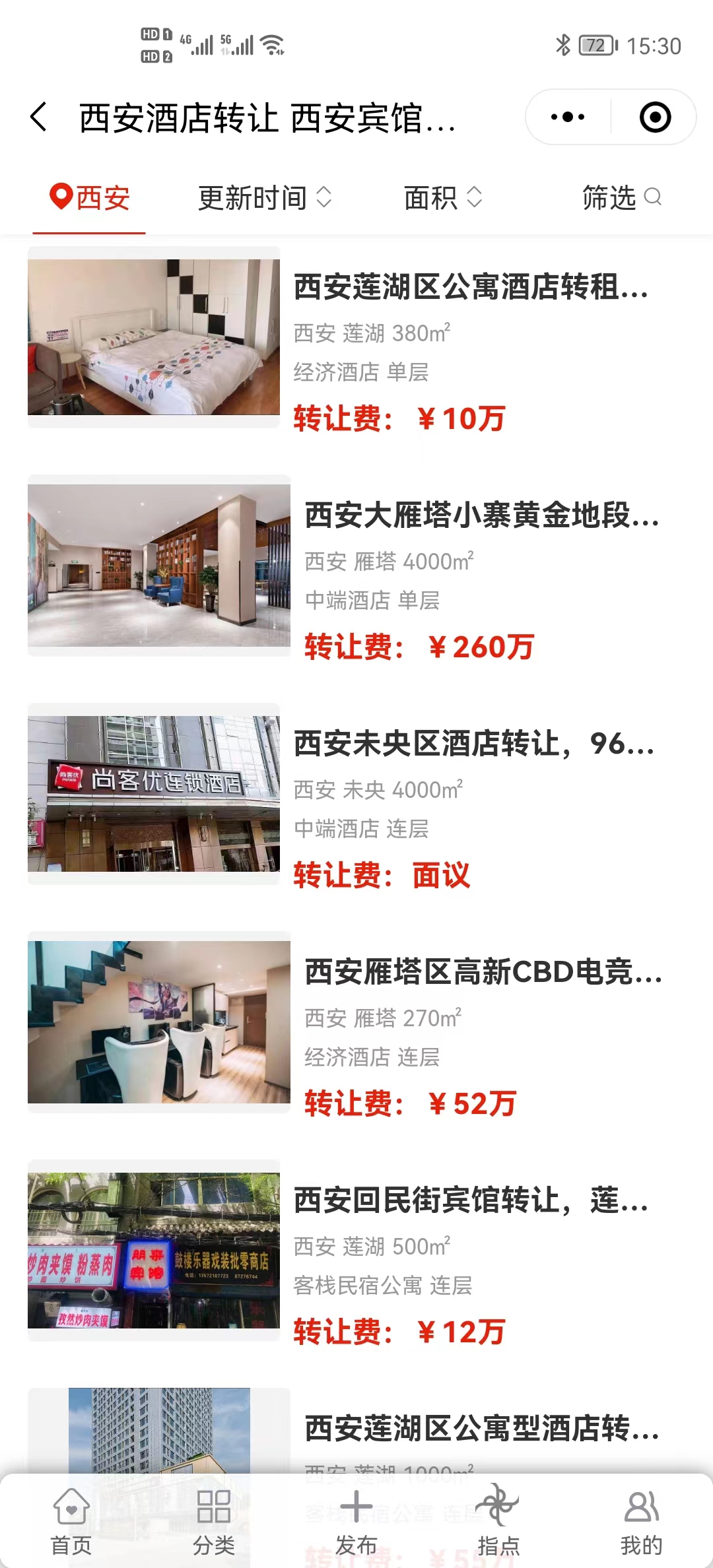
Task: Close the mini program with circle button
Action: (x=655, y=117)
